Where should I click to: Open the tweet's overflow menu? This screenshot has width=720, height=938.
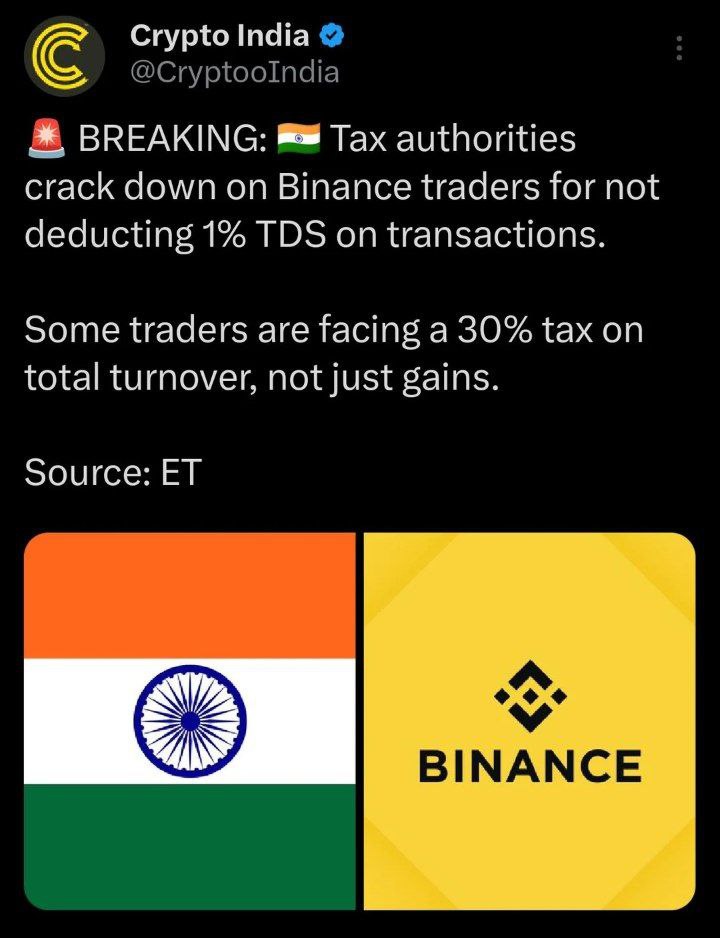tap(680, 48)
